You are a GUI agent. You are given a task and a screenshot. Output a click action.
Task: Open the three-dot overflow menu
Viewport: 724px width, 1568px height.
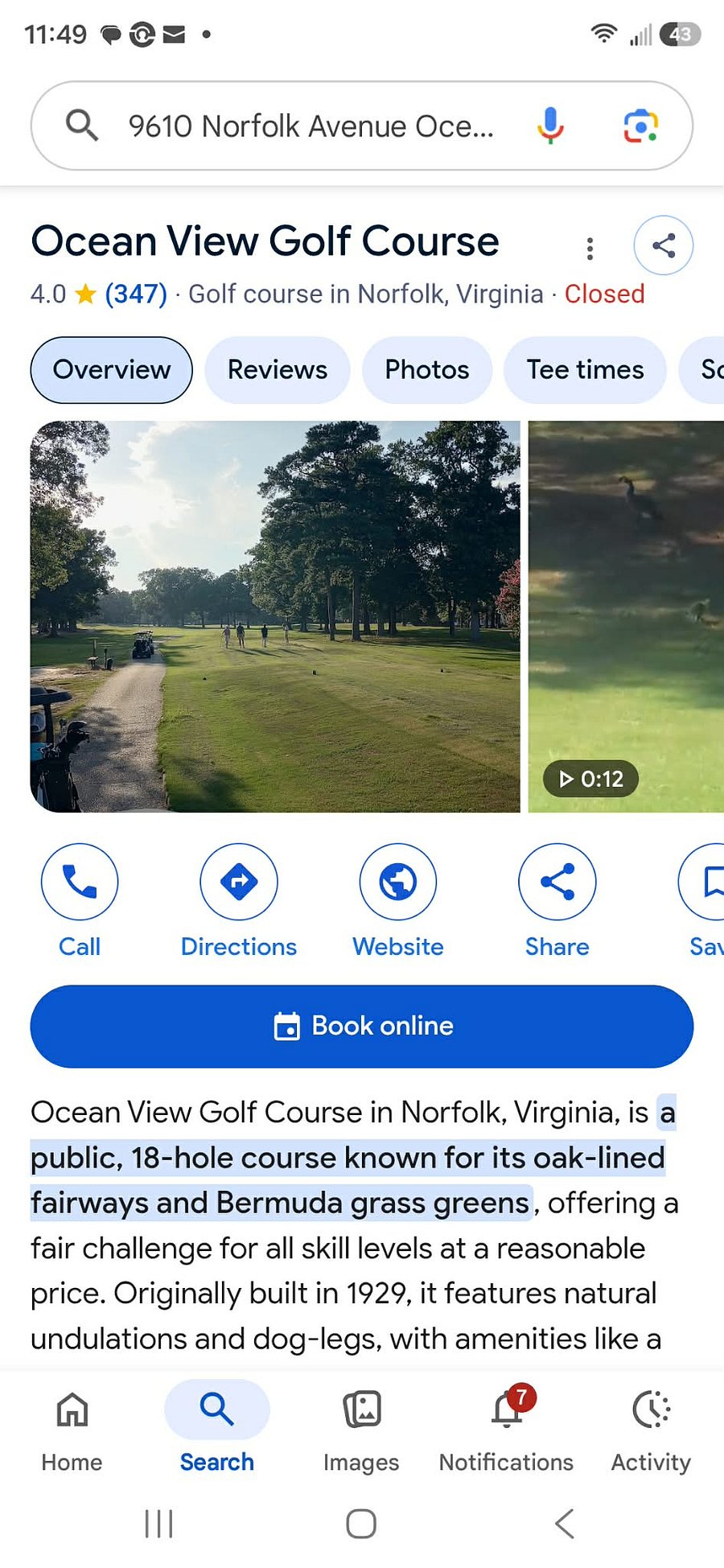click(590, 249)
